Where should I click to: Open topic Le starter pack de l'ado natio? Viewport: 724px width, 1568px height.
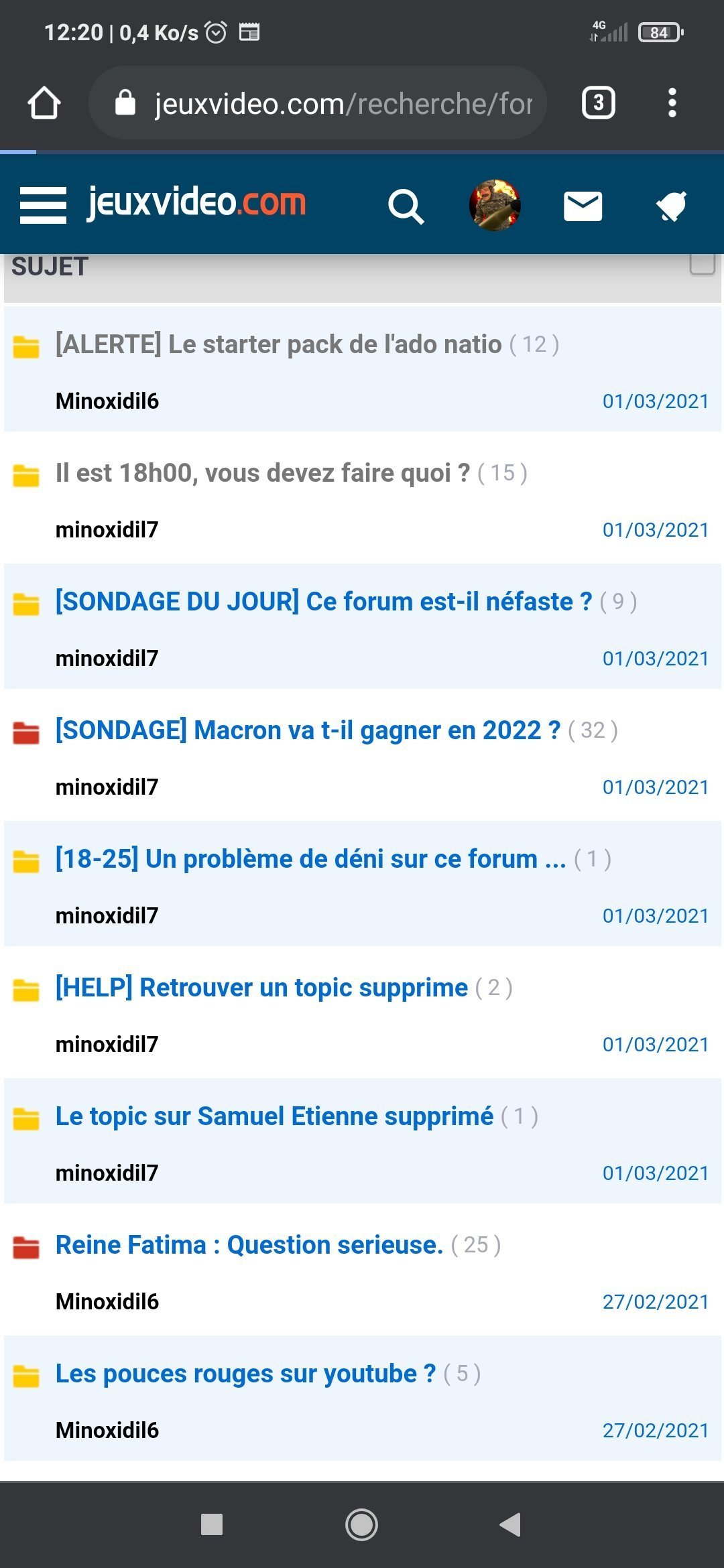278,344
